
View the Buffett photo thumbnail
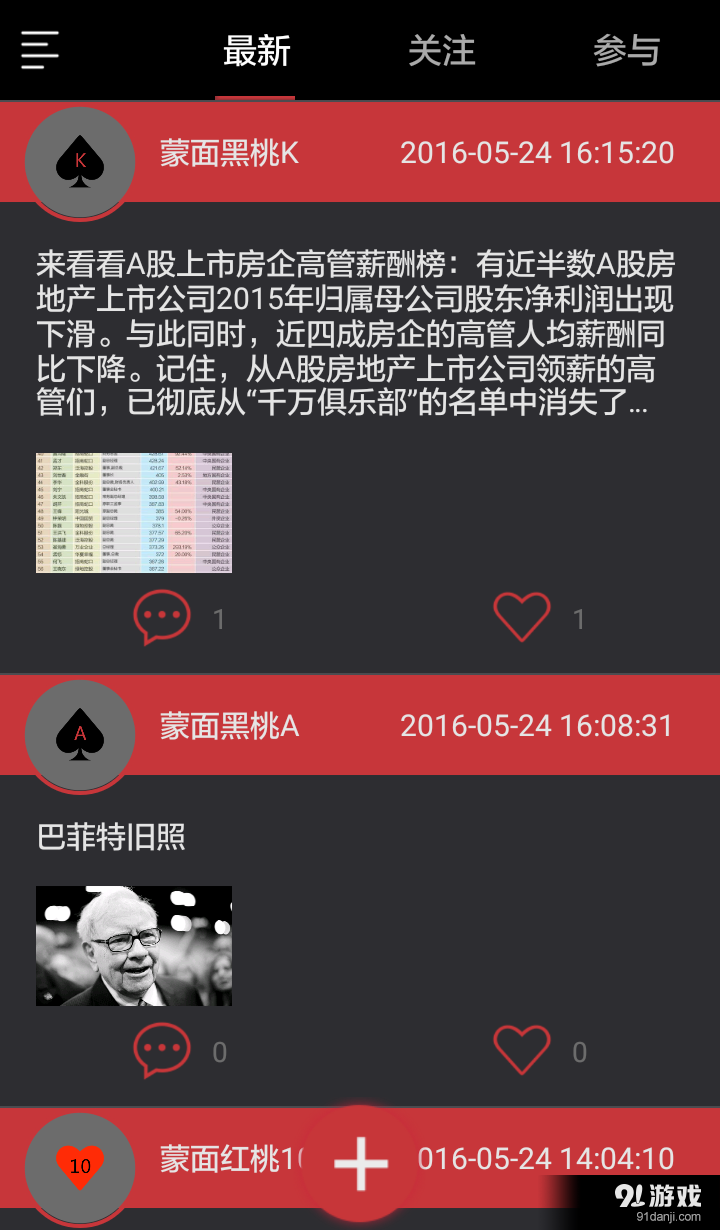click(133, 945)
